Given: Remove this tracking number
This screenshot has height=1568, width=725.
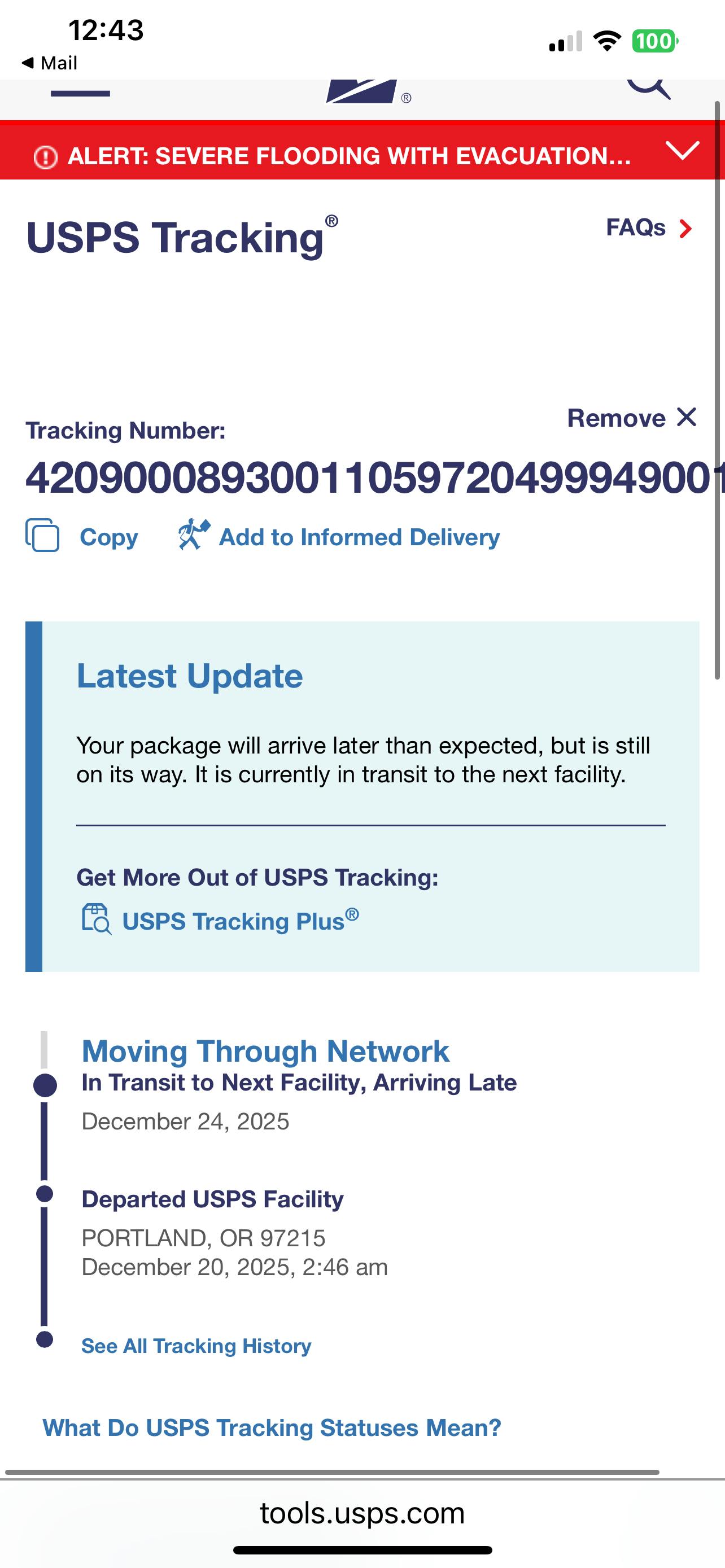Looking at the screenshot, I should pos(631,418).
